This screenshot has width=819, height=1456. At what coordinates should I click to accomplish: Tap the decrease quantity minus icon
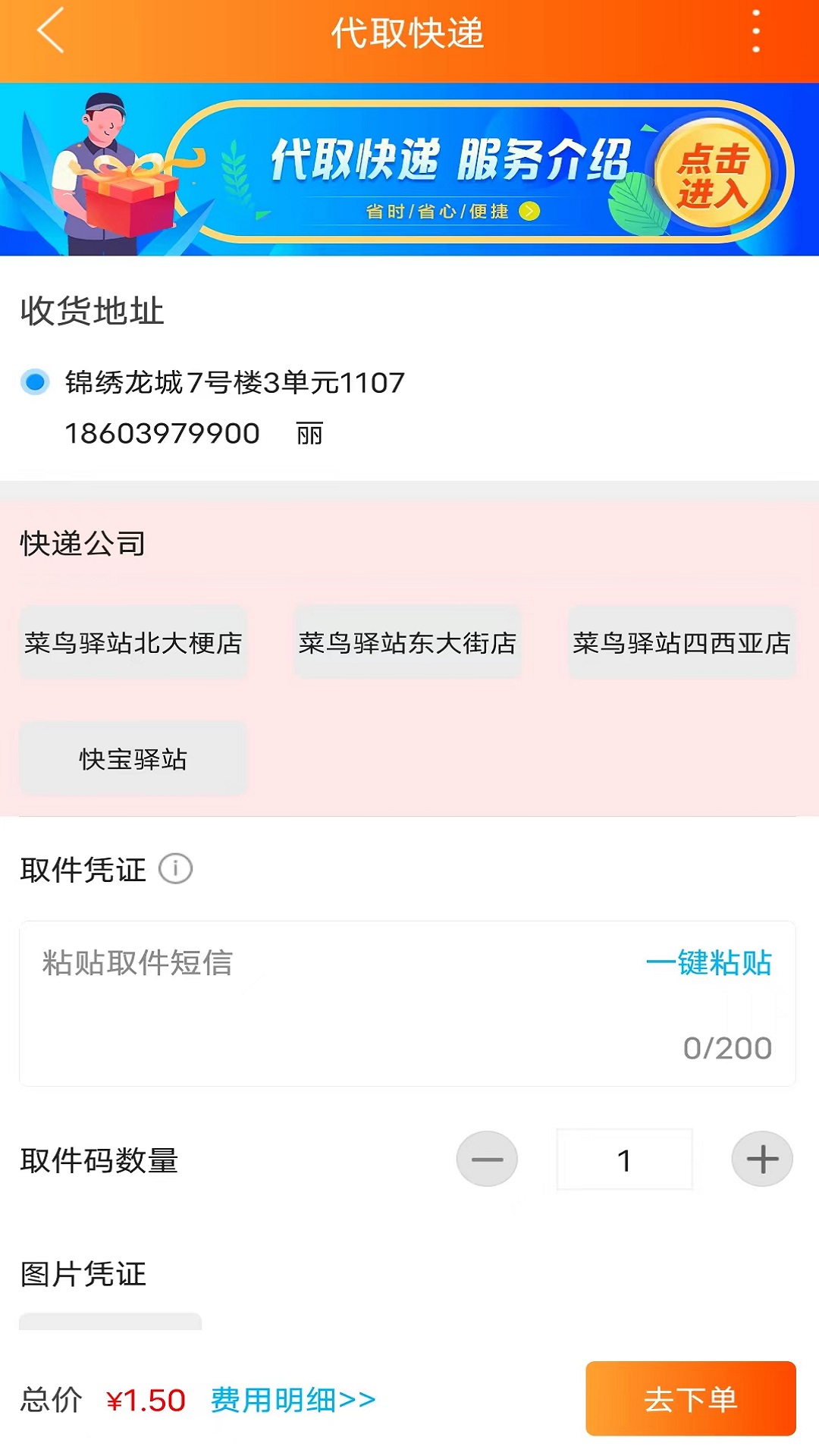click(488, 1159)
